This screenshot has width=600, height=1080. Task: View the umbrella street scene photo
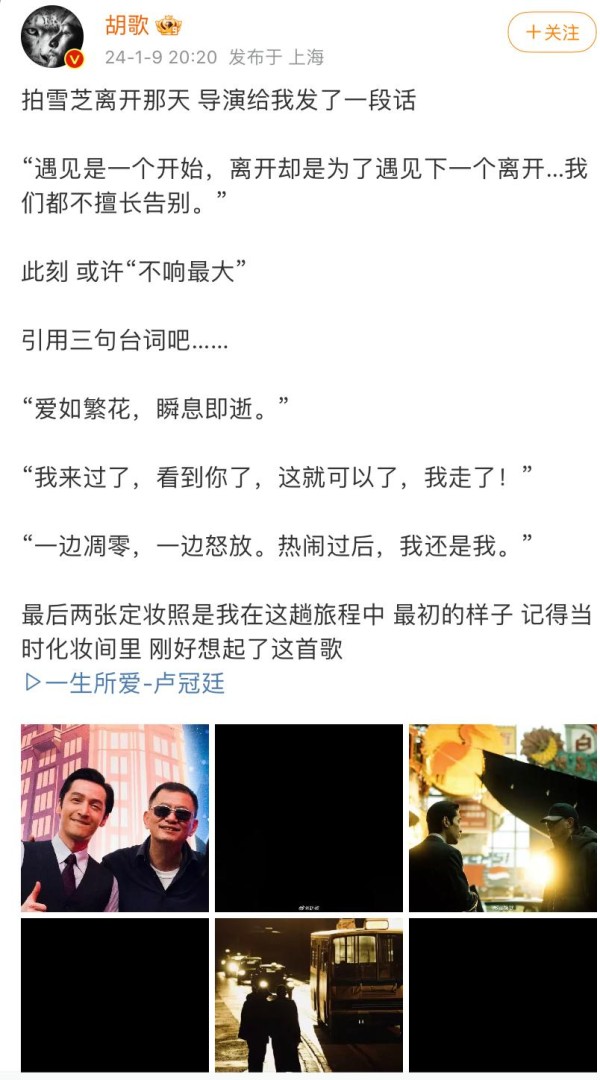click(x=503, y=818)
